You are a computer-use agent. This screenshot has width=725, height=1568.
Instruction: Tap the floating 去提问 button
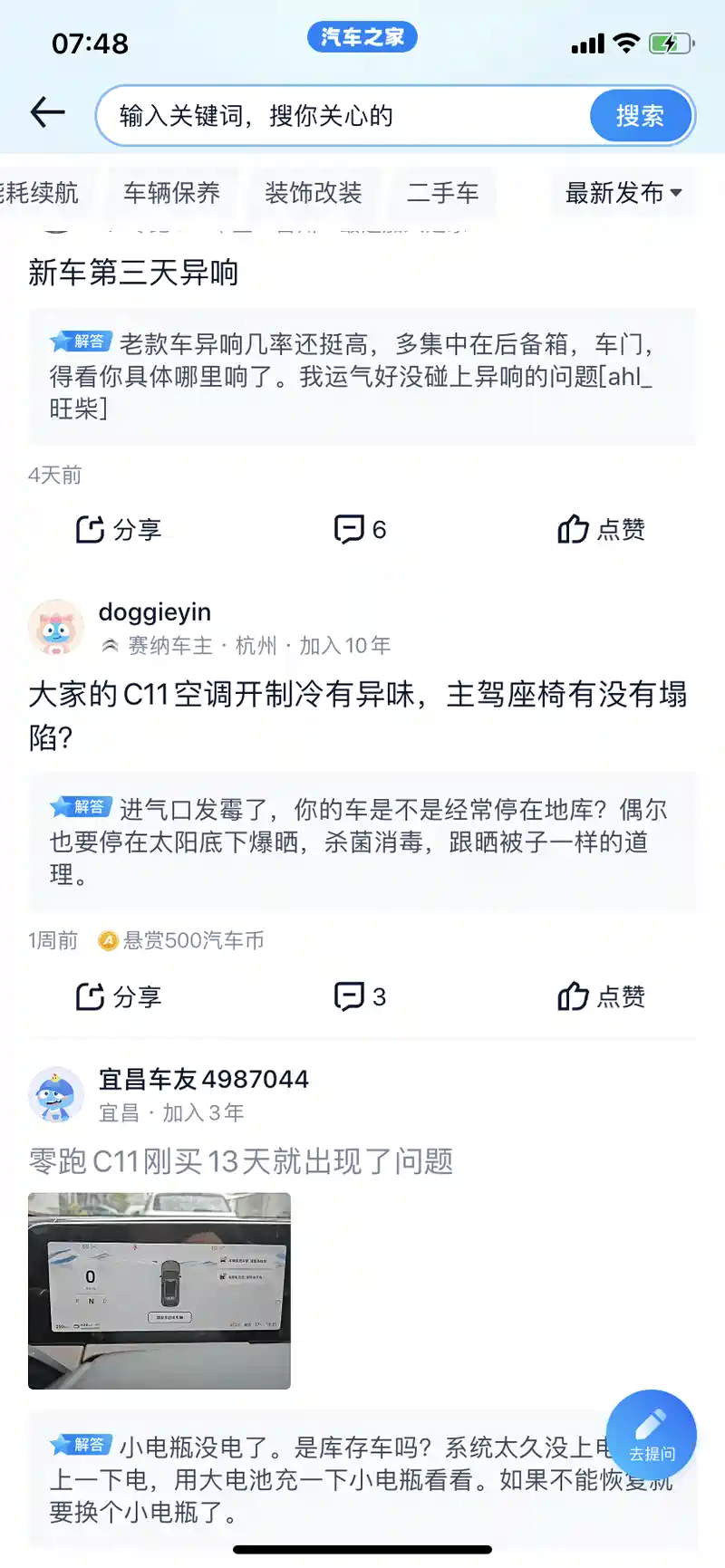pos(651,1436)
